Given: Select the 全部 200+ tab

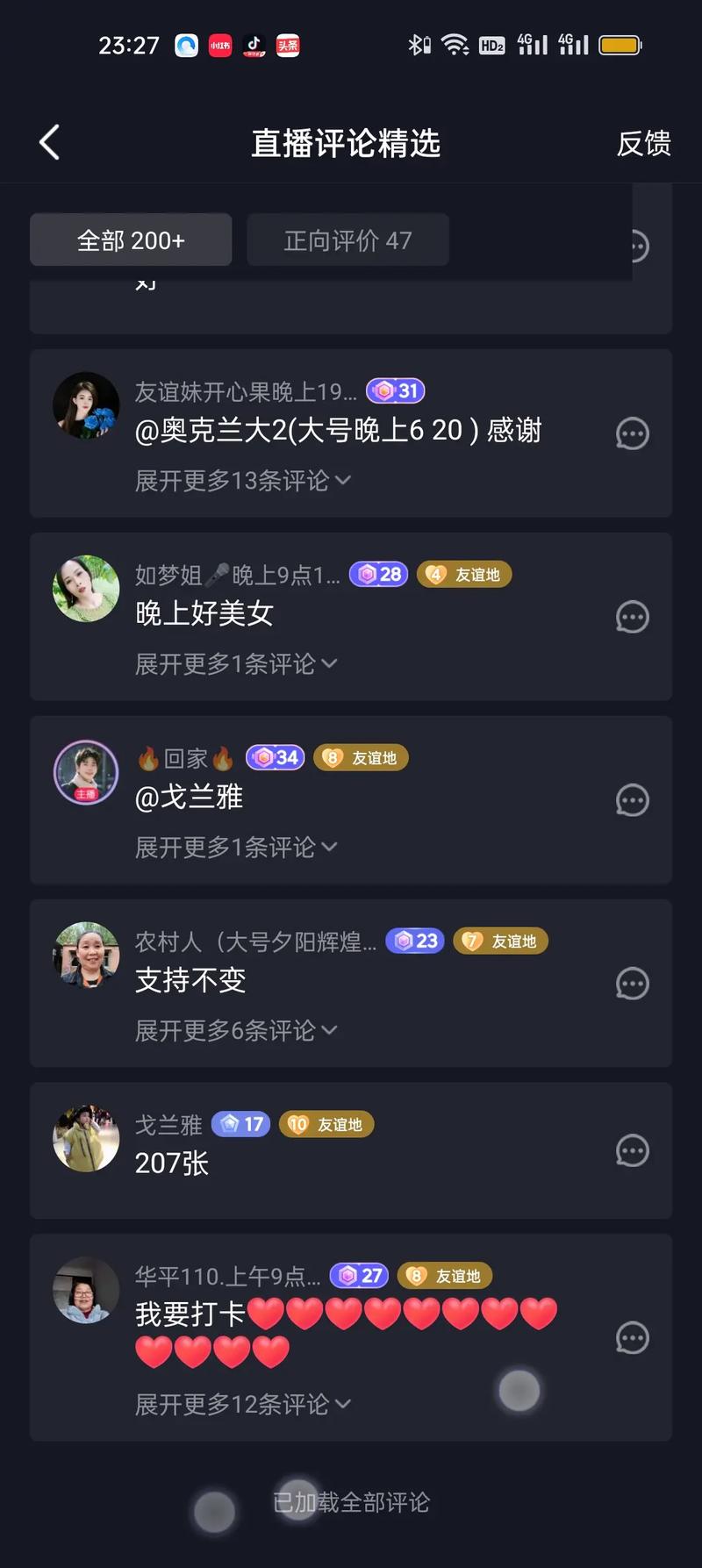Looking at the screenshot, I should click(x=131, y=239).
